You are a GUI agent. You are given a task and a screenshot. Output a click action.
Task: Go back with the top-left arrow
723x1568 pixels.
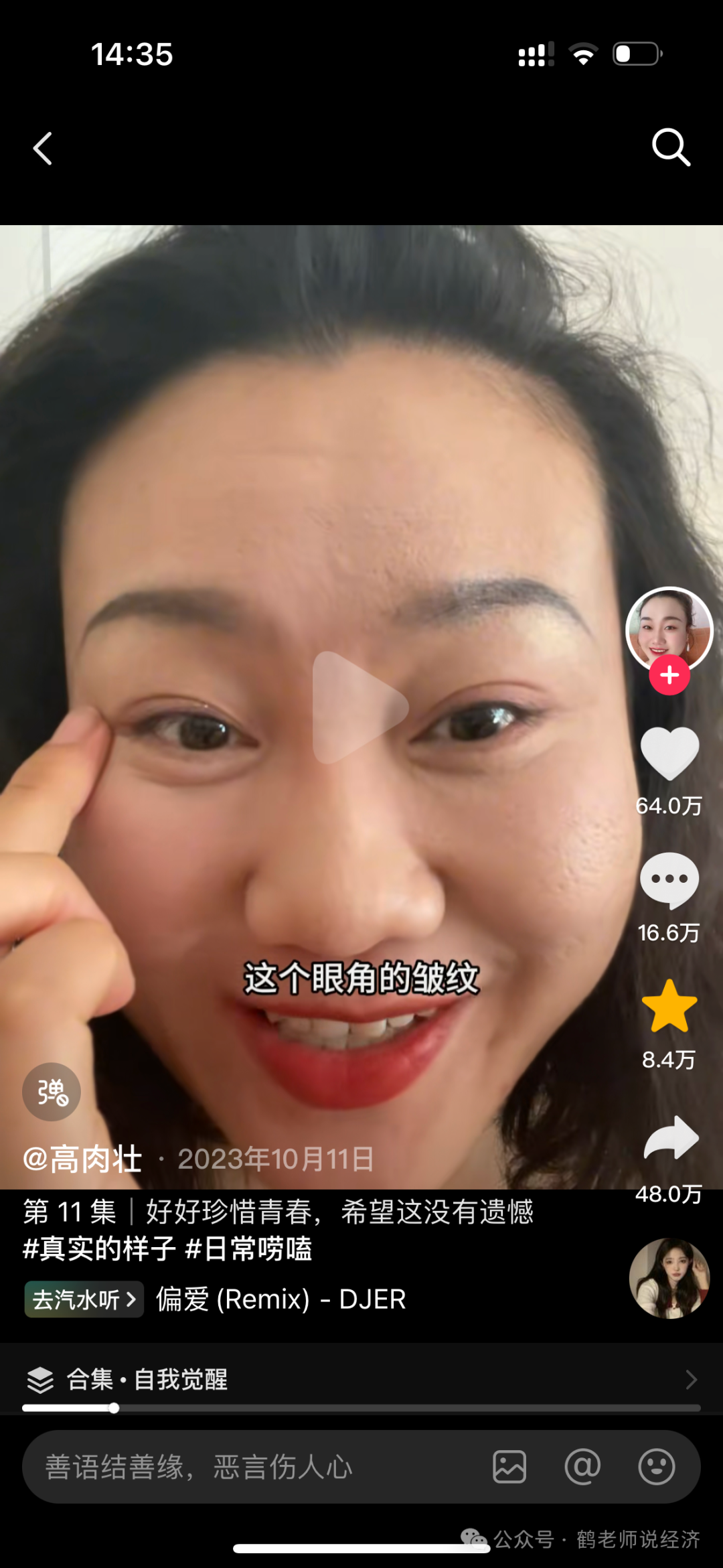coord(43,148)
